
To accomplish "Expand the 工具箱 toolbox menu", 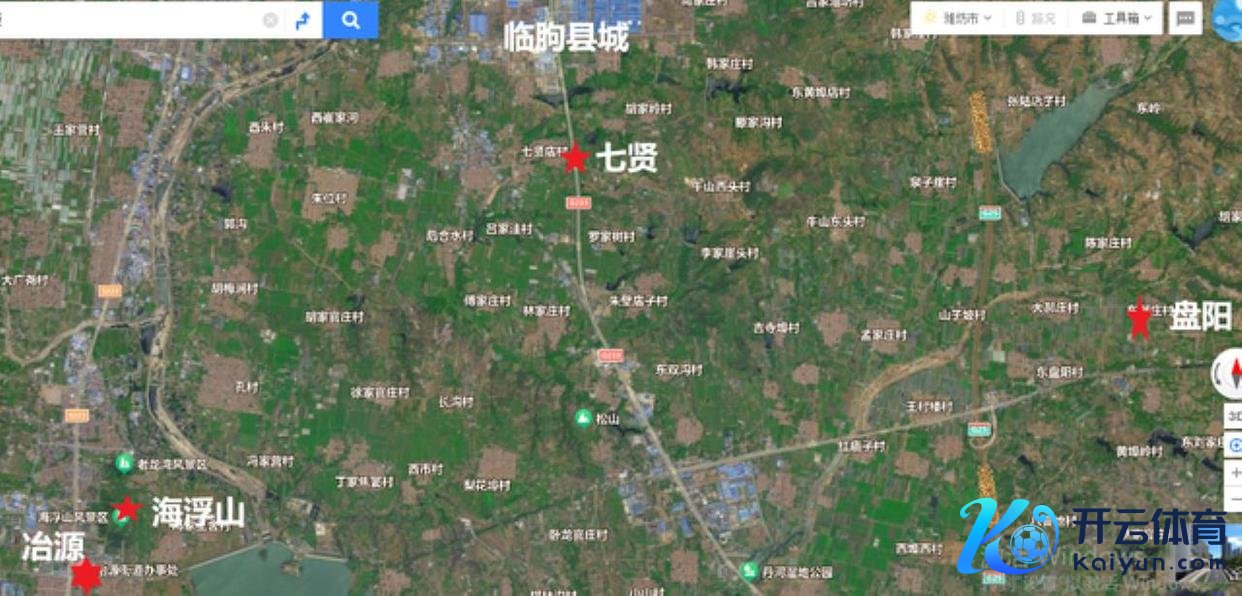I will click(x=1118, y=18).
